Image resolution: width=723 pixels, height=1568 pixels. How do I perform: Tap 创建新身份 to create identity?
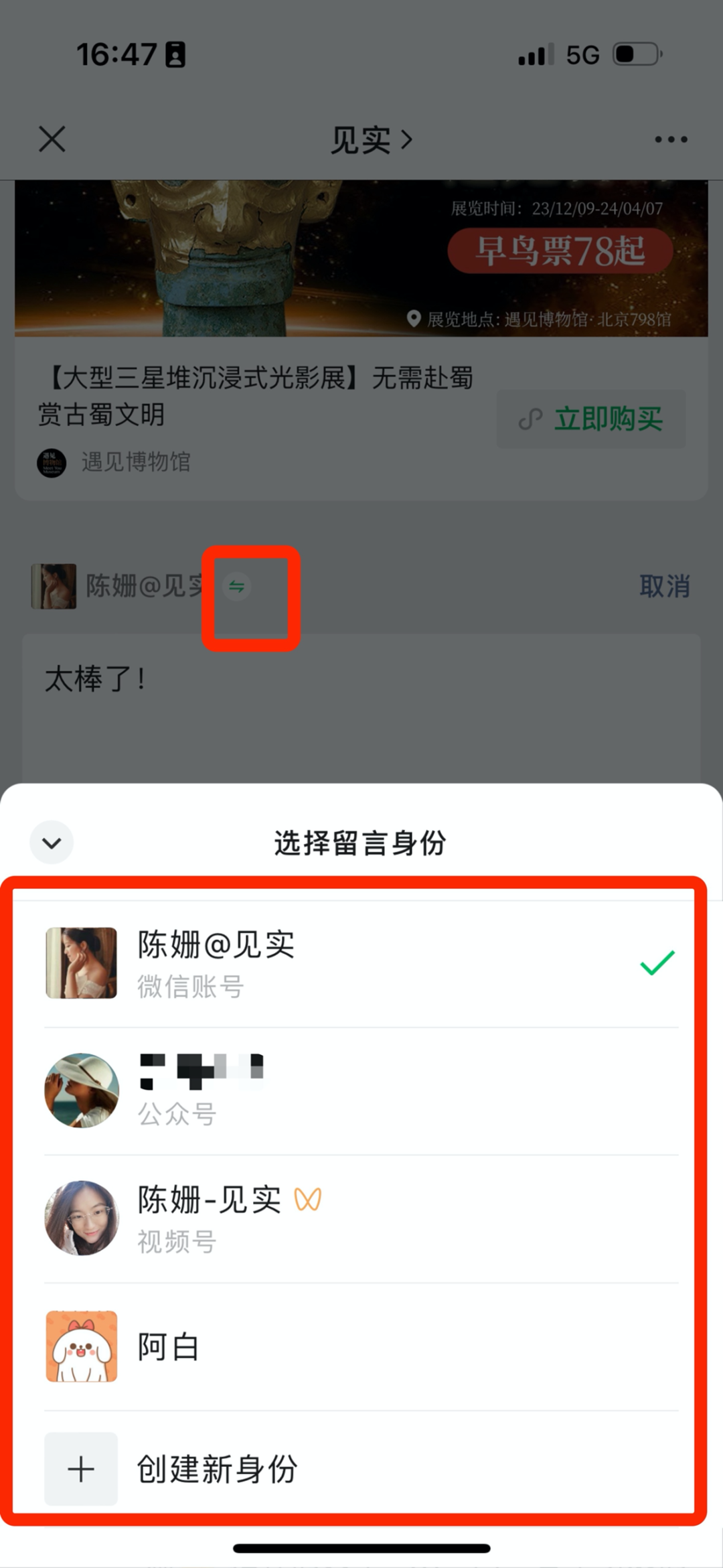(x=361, y=1469)
